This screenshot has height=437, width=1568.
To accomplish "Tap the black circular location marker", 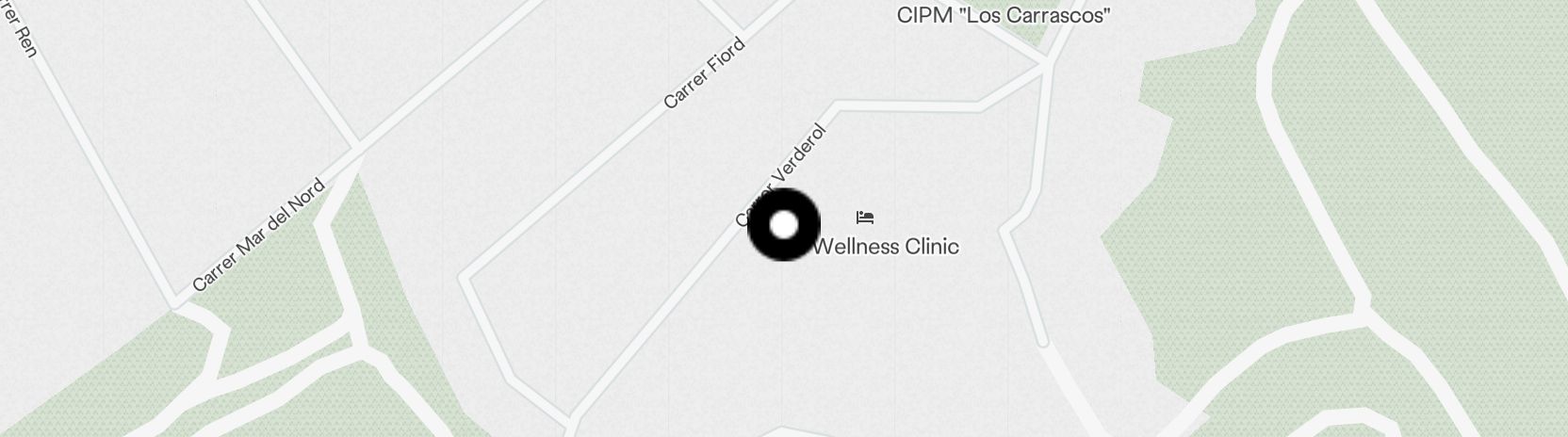I will [784, 225].
